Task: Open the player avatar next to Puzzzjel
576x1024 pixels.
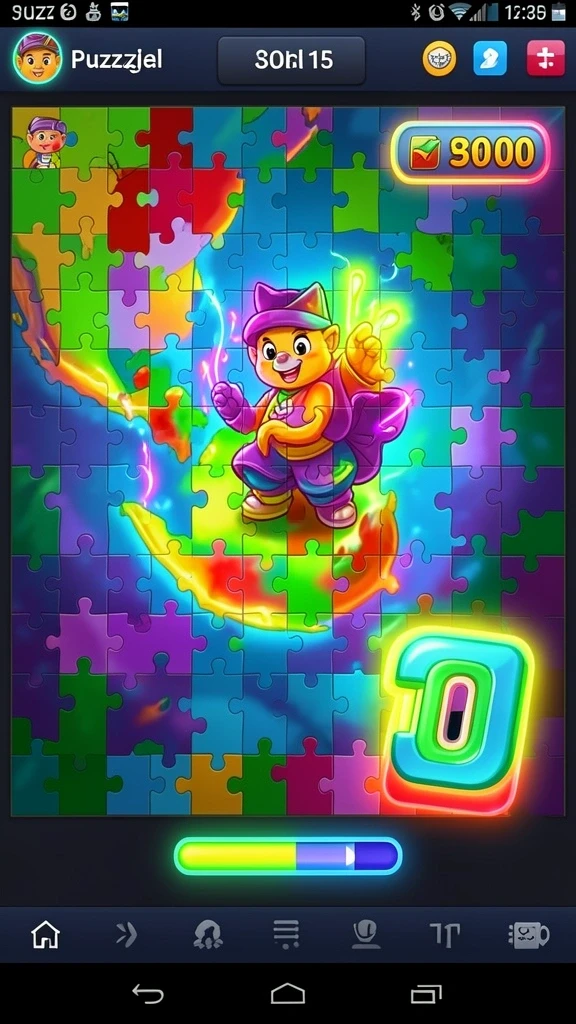Action: click(x=37, y=57)
